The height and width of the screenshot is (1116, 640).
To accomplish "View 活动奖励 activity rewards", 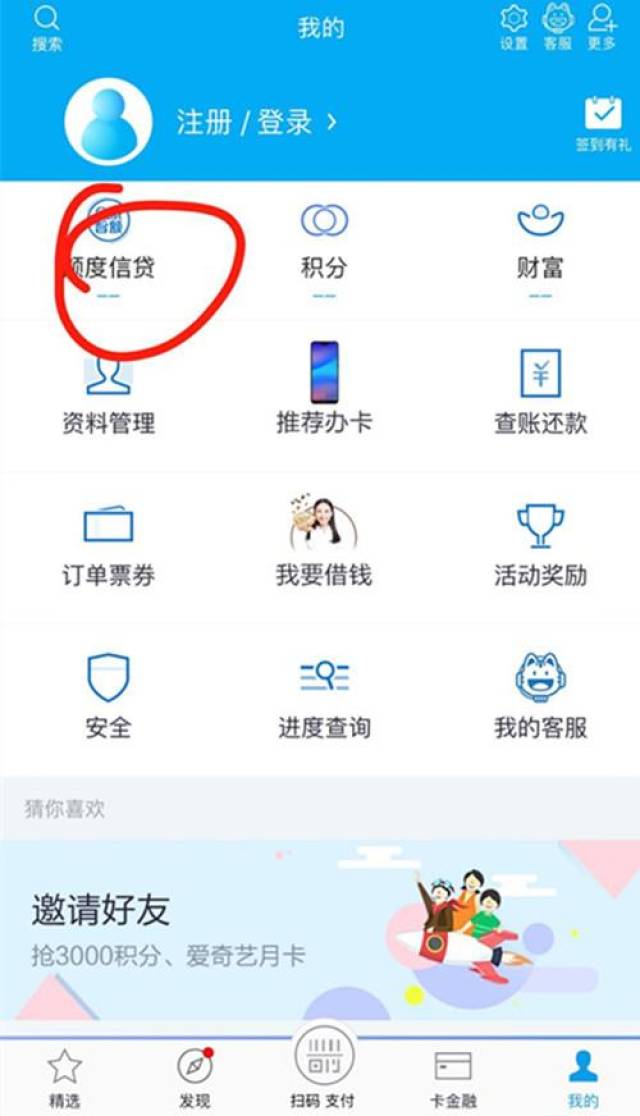I will coord(540,548).
